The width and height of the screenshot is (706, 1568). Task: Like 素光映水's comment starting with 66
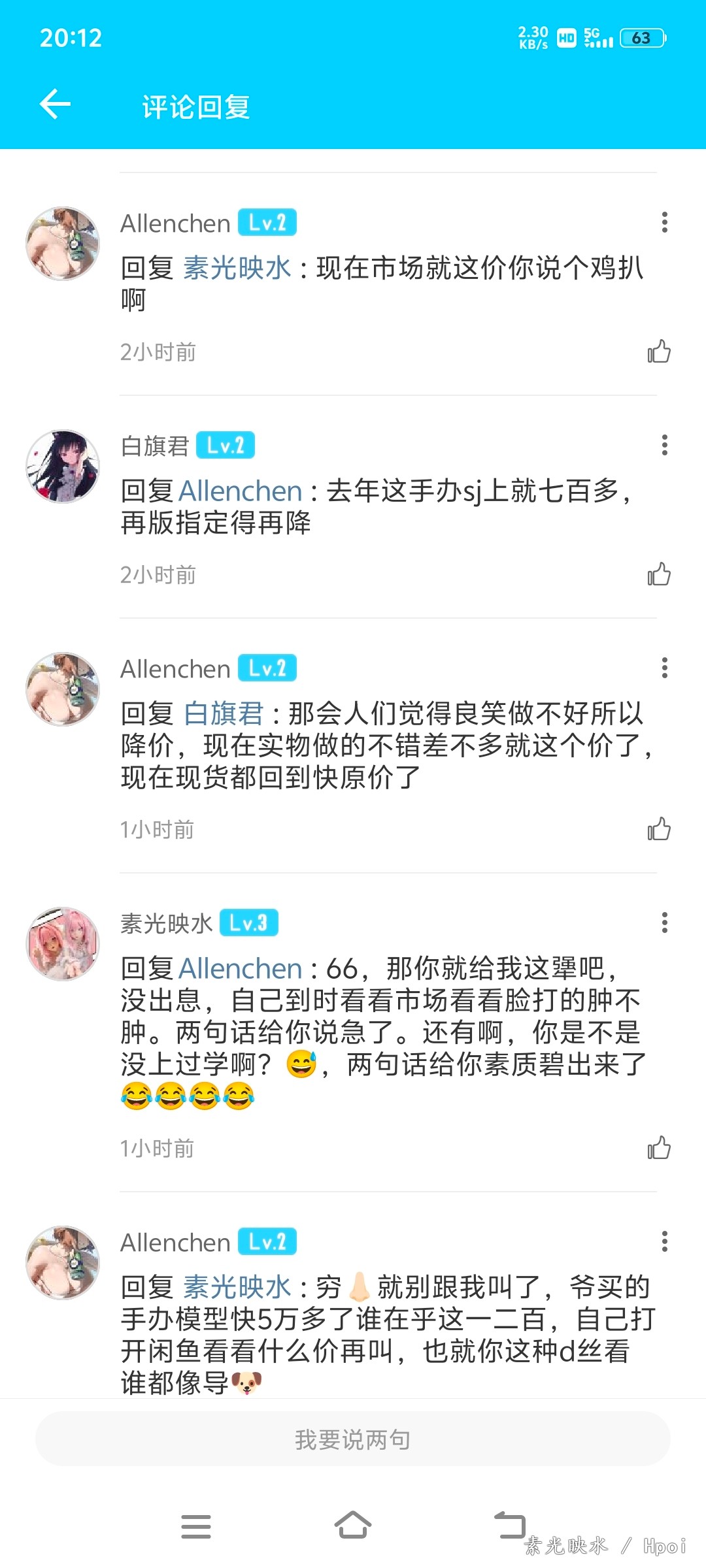[659, 1148]
